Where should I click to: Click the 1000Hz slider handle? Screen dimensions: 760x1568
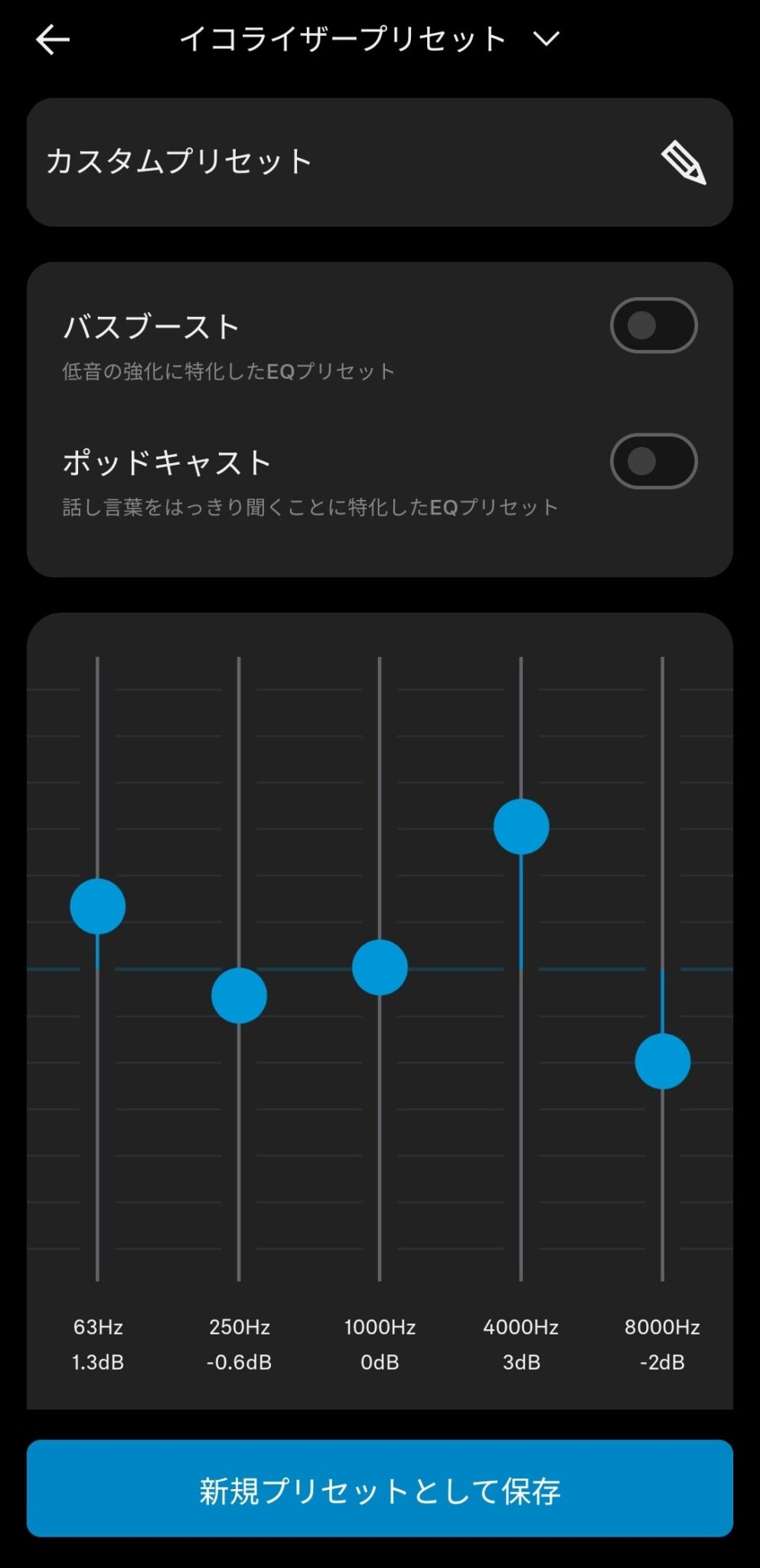[380, 966]
